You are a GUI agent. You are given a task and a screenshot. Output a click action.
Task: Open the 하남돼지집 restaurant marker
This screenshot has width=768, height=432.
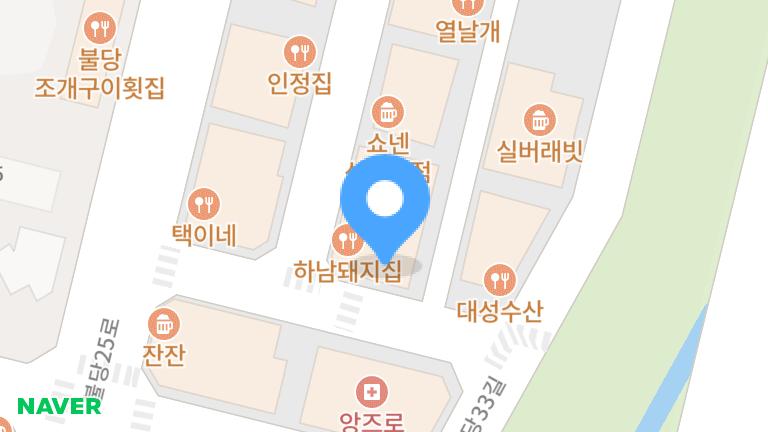(346, 240)
